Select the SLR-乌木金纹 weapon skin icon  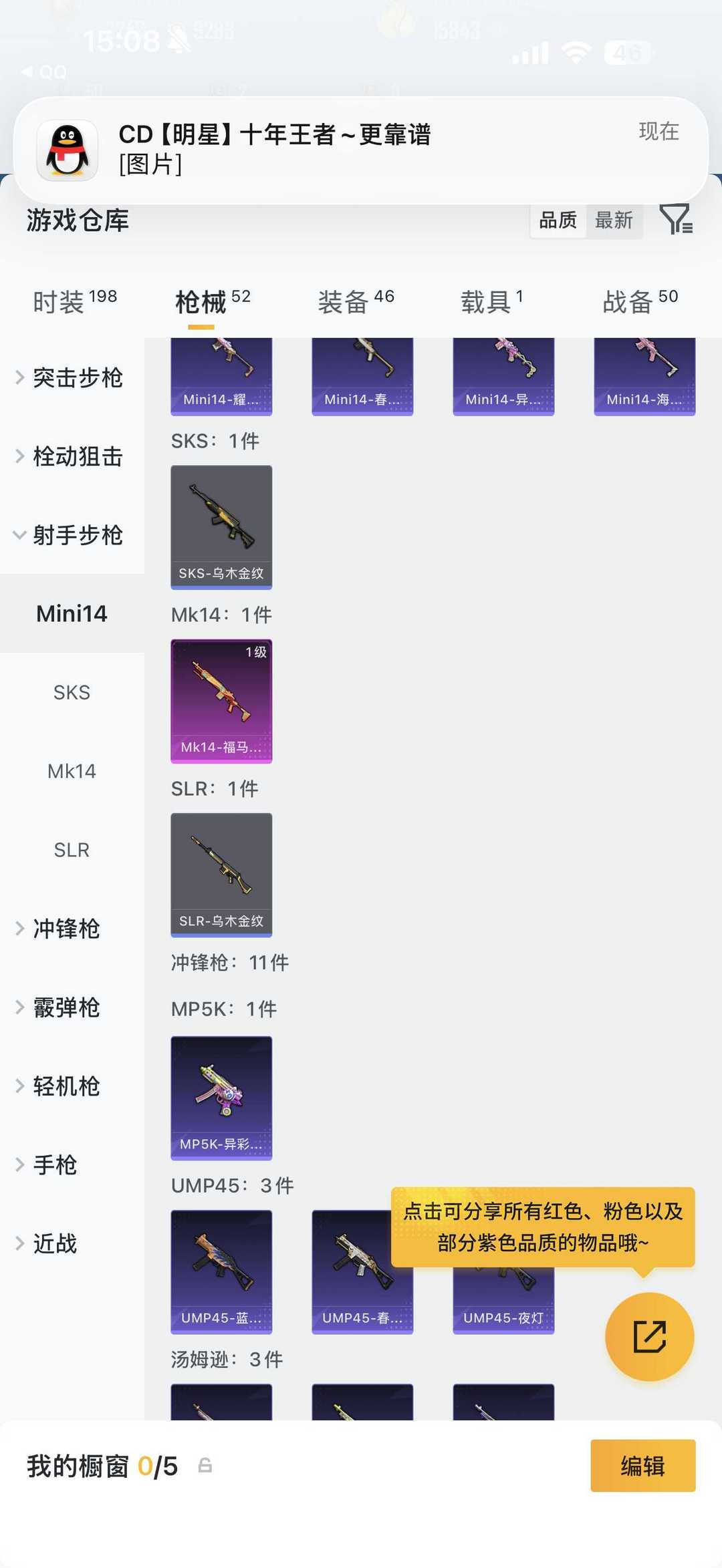[x=221, y=872]
